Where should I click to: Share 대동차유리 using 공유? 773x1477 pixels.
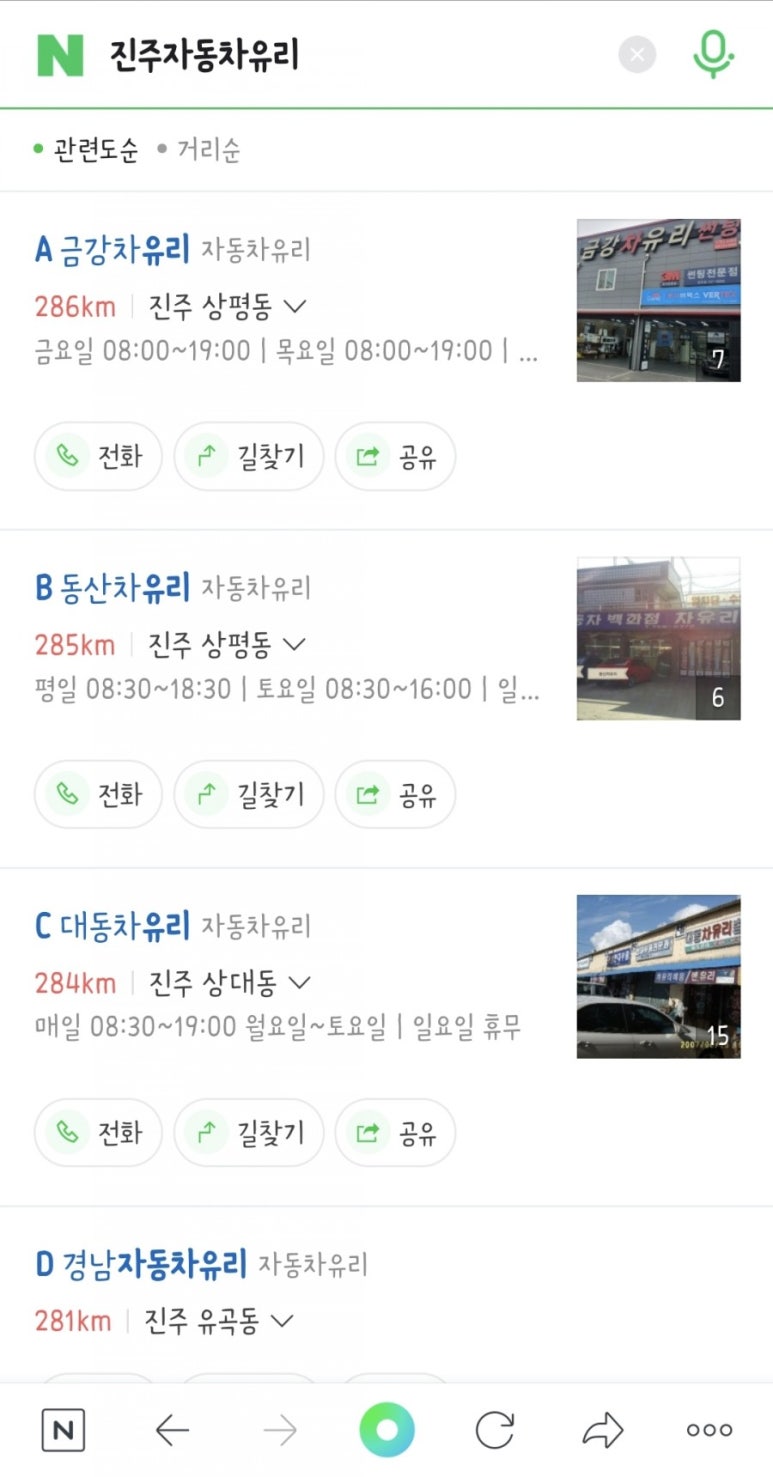pyautogui.click(x=395, y=1133)
